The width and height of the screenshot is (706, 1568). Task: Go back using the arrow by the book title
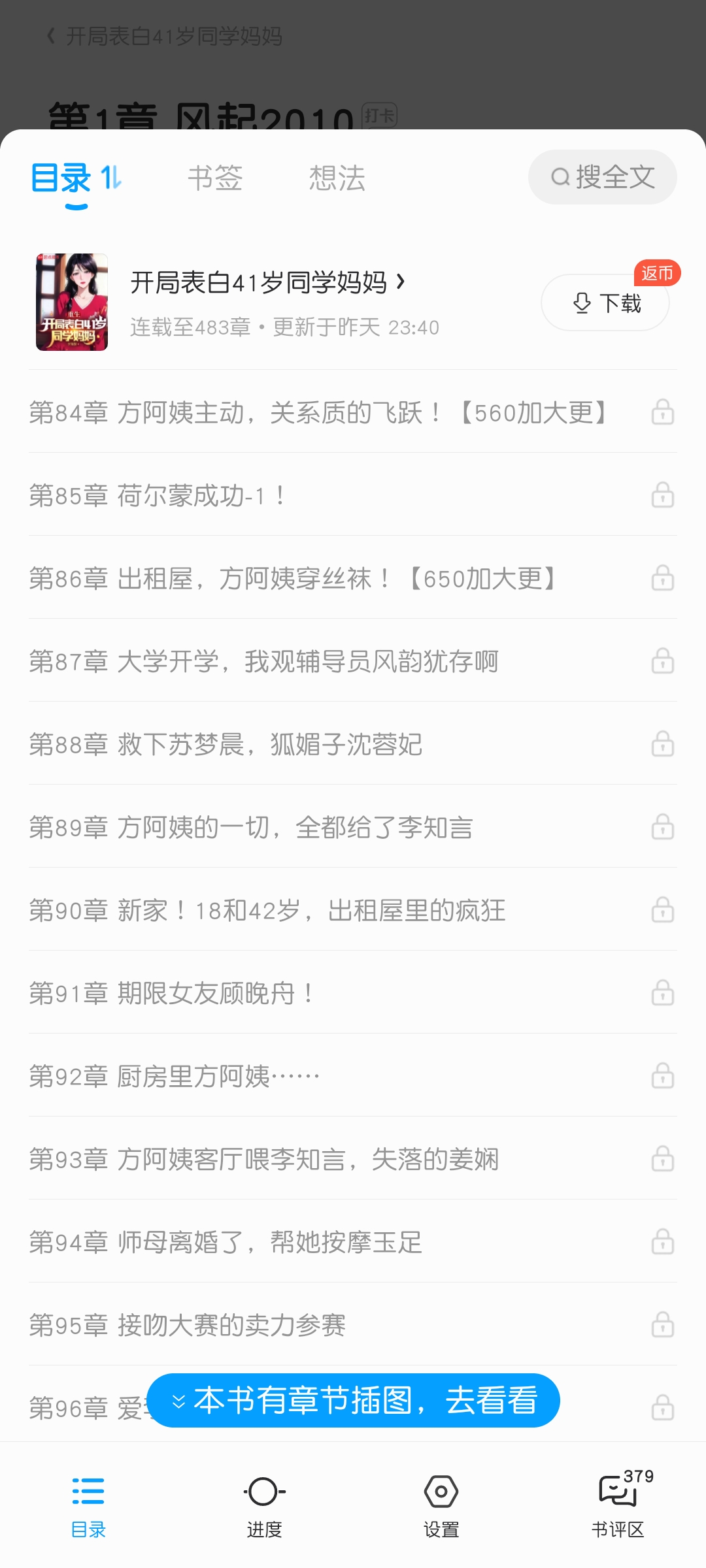[50, 36]
